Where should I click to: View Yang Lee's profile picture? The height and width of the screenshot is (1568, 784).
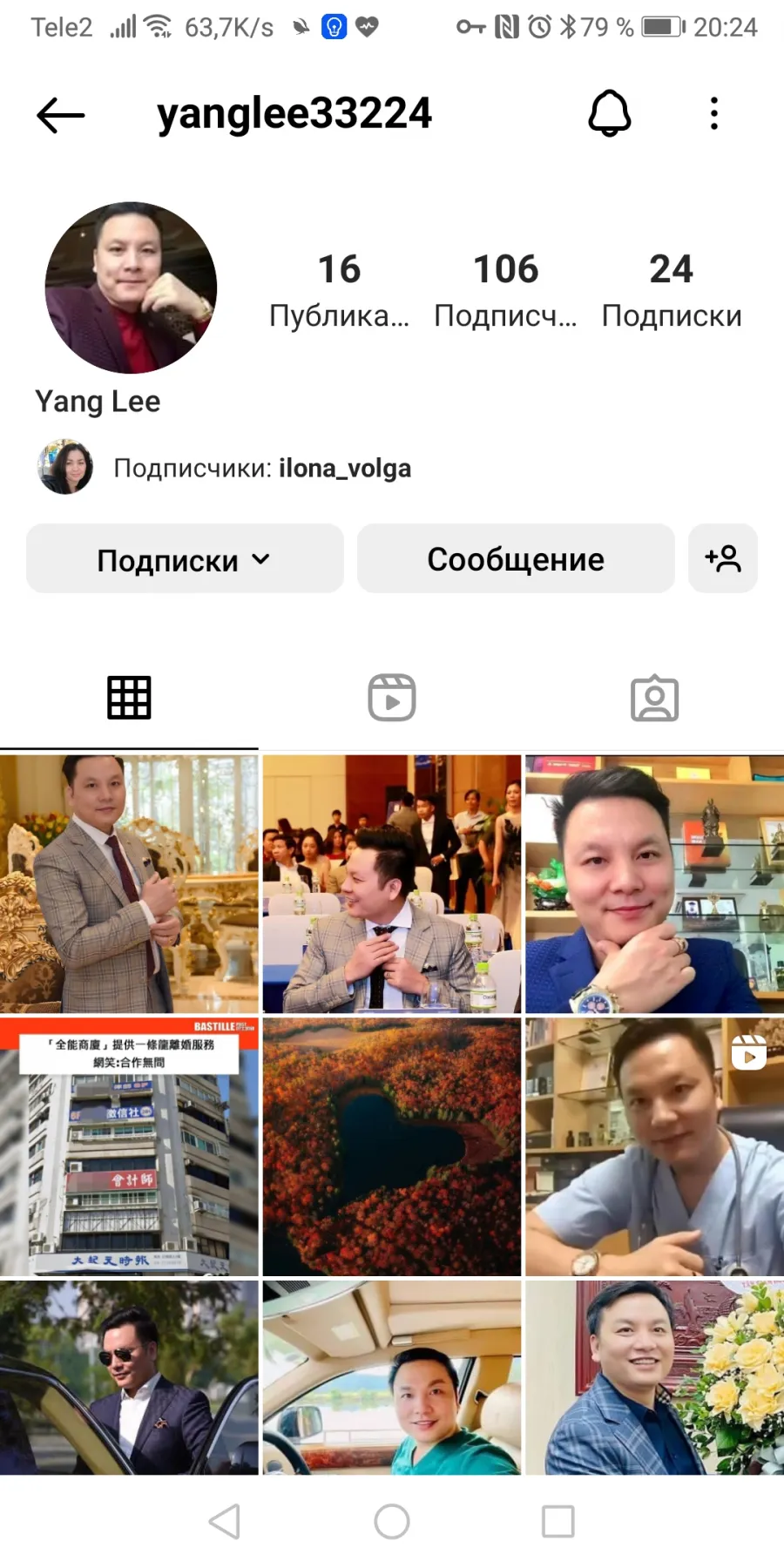tap(131, 287)
